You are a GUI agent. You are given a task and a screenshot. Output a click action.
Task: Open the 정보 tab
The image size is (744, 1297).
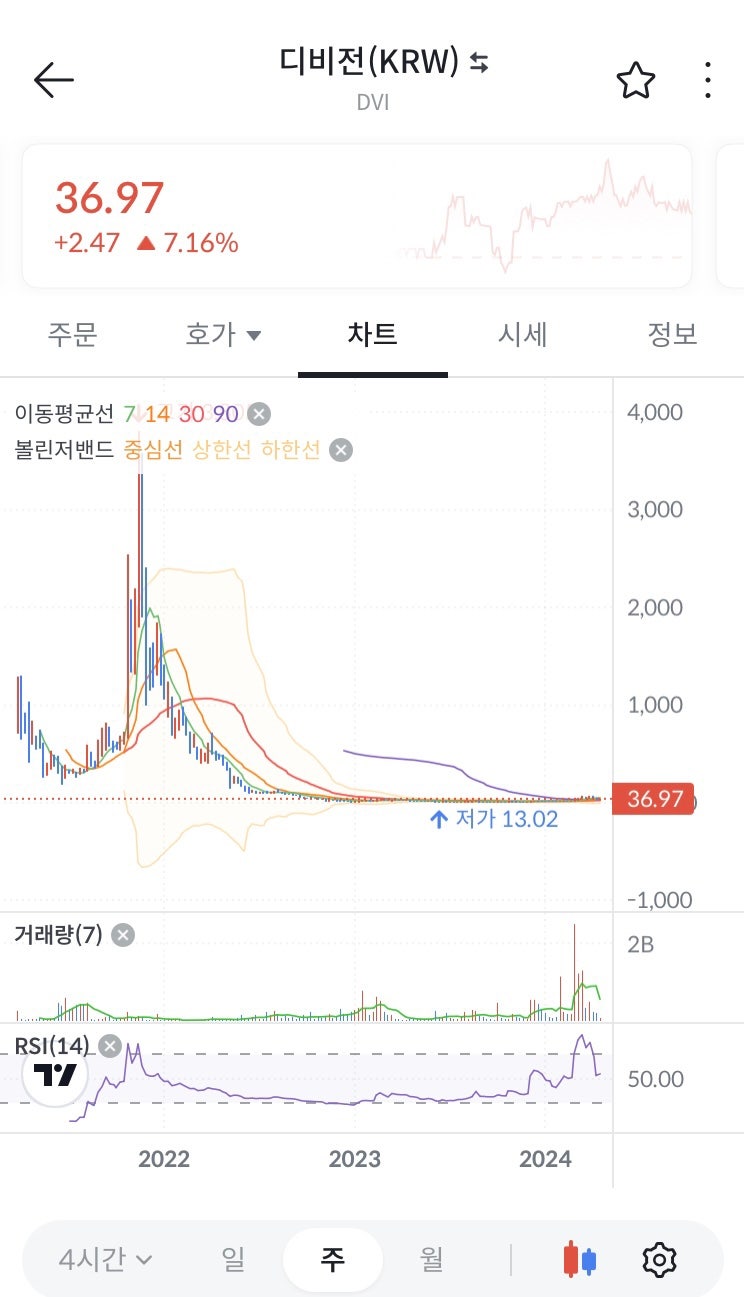[671, 335]
